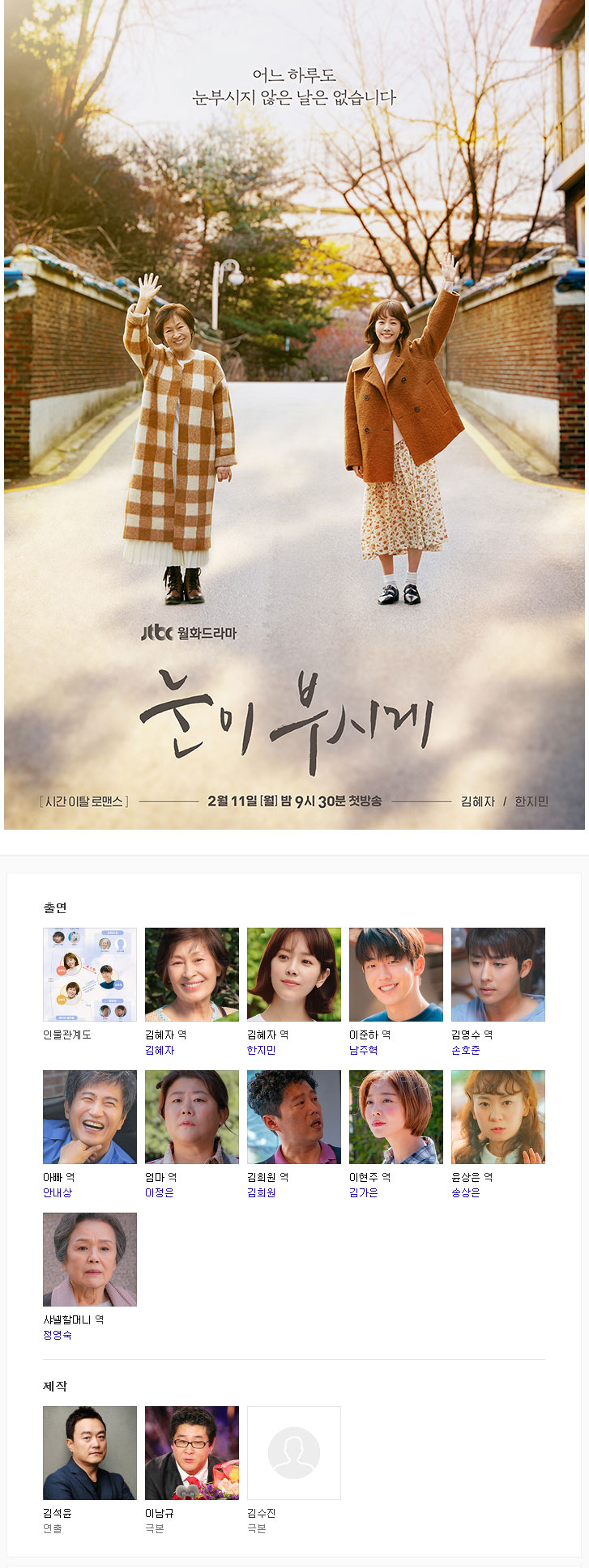The height and width of the screenshot is (1568, 589).
Task: Tap the photo above the name 남주혁
Action: click(395, 974)
